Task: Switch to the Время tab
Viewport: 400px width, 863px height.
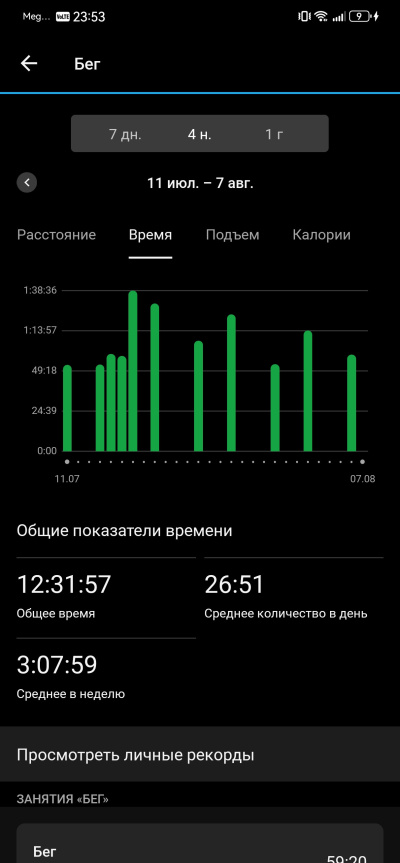Action: pos(150,235)
